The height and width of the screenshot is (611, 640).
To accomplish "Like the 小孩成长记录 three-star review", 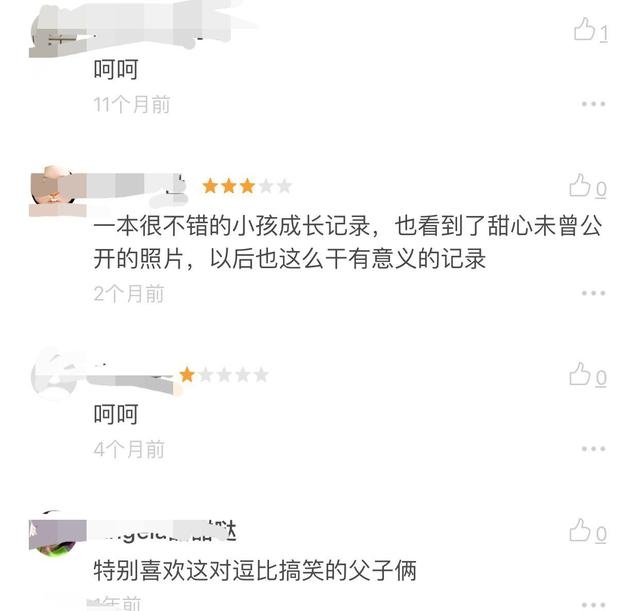I will 581,186.
